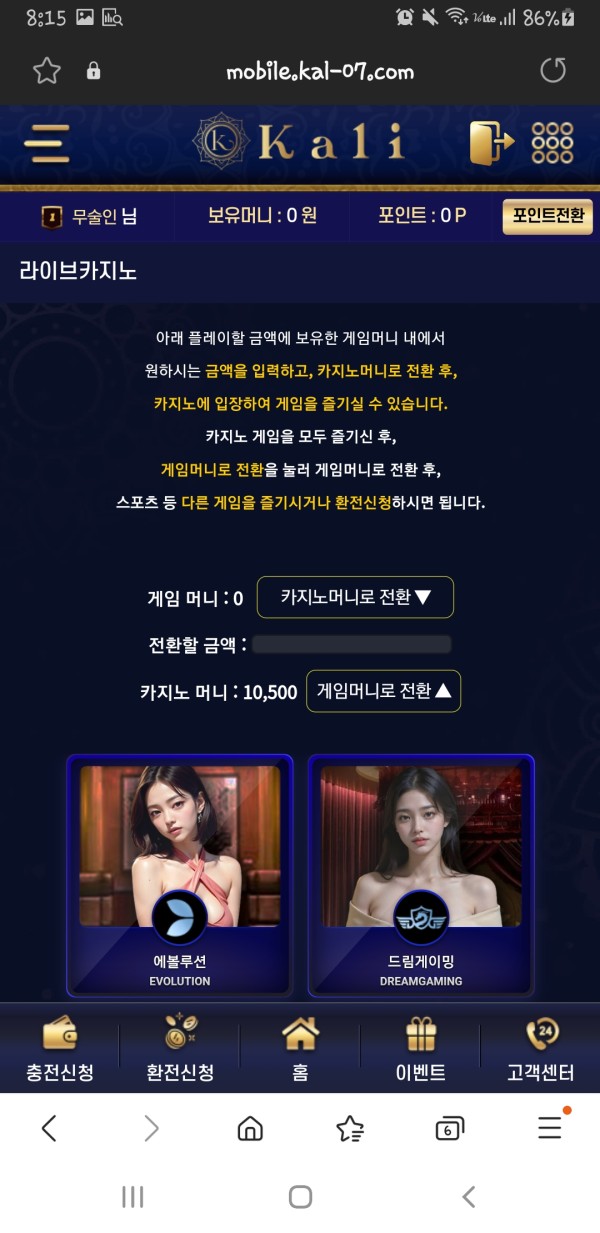The height and width of the screenshot is (1233, 600).
Task: Open the grid menu icon
Action: 552,143
